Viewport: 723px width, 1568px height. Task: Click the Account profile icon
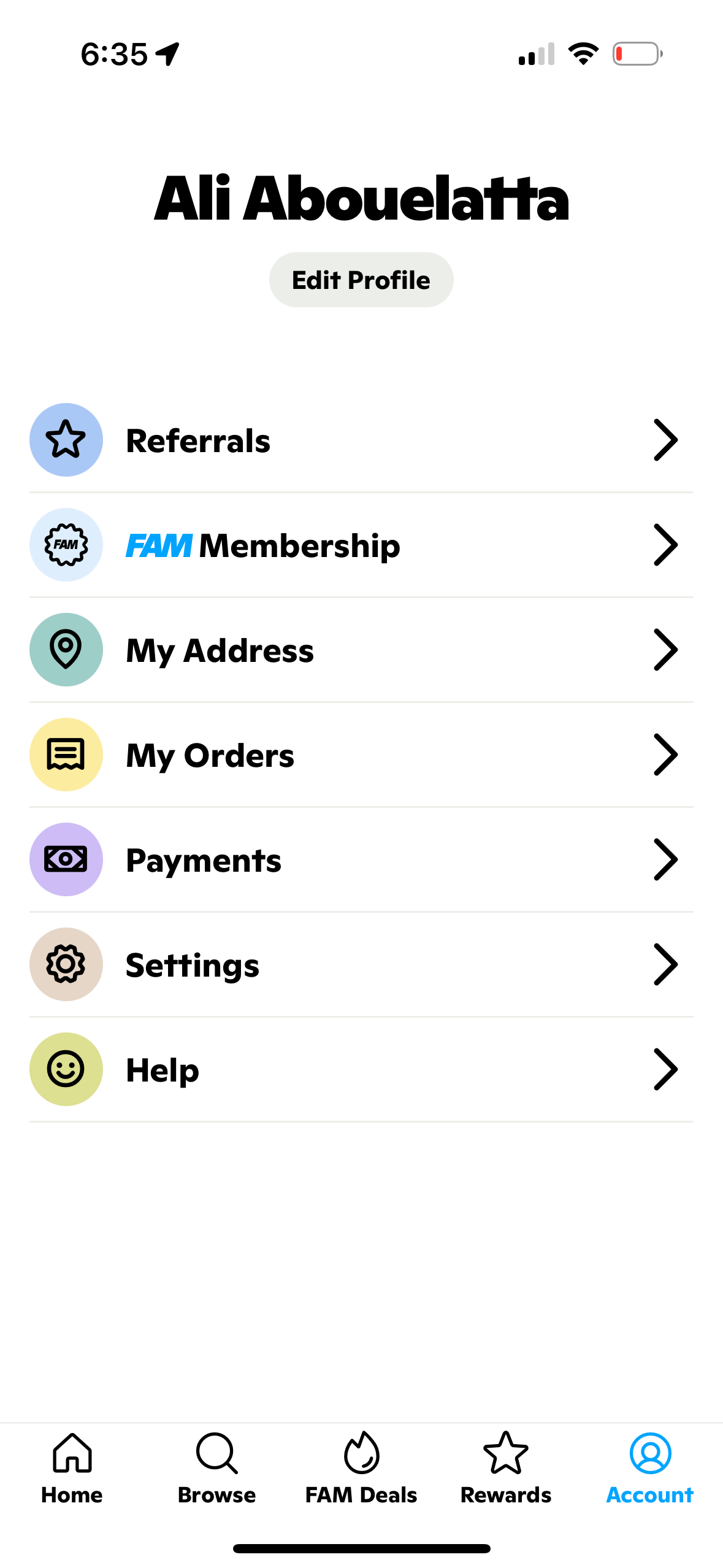click(x=649, y=1454)
